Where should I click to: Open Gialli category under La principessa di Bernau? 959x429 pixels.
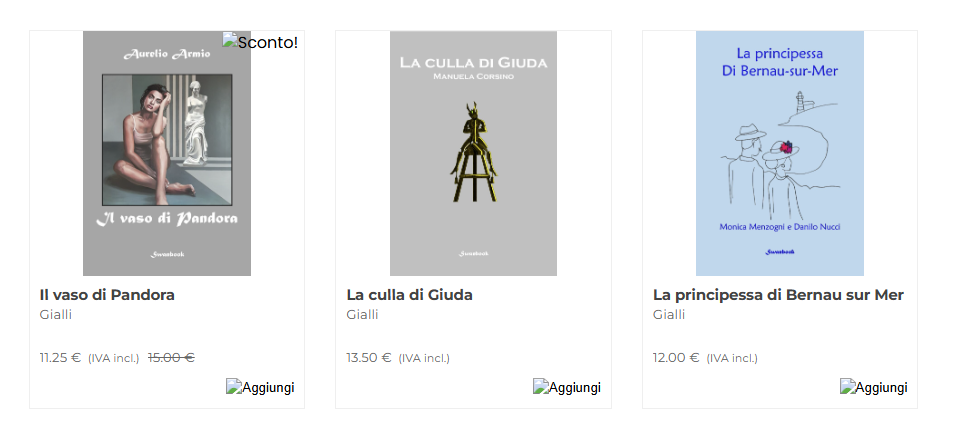pyautogui.click(x=669, y=315)
